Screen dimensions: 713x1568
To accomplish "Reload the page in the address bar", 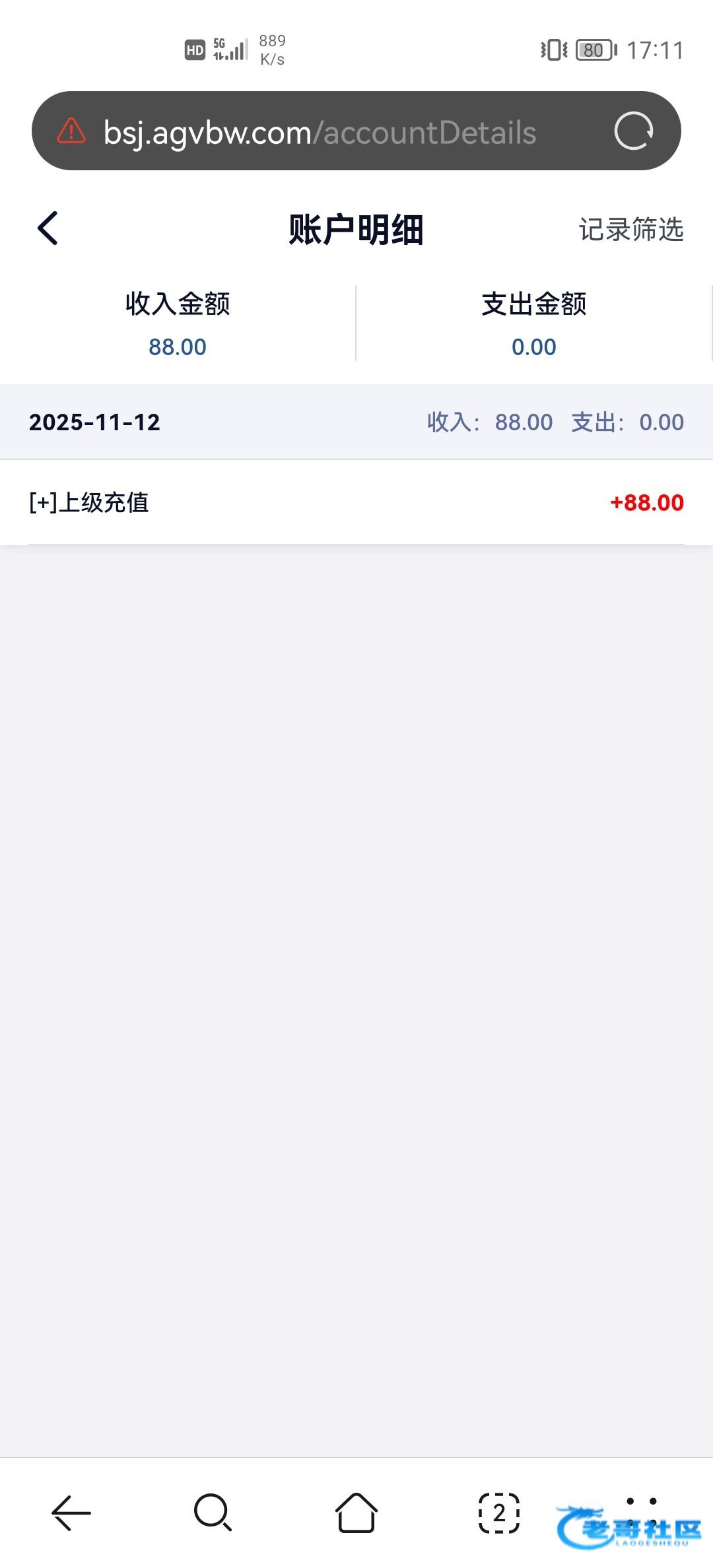I will tap(633, 131).
